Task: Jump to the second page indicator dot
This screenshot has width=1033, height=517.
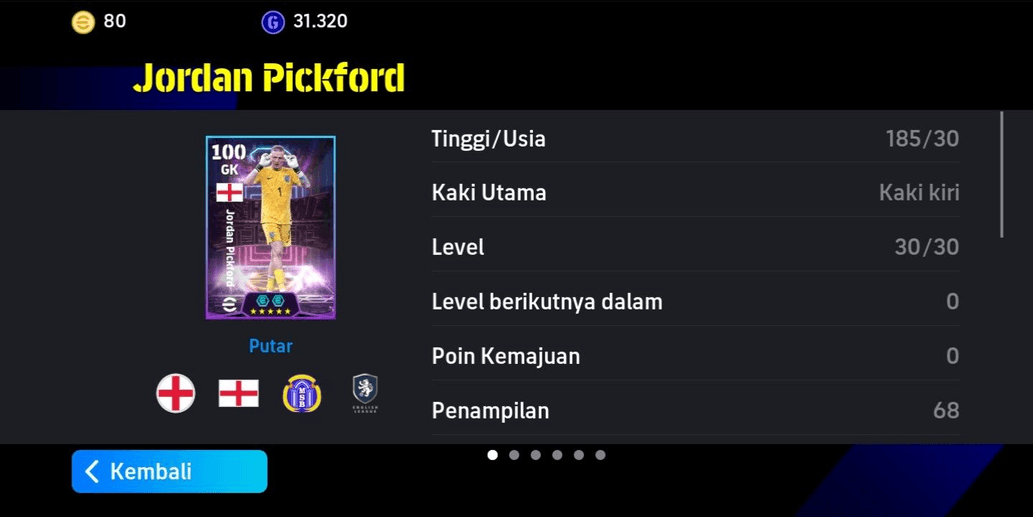Action: (514, 455)
